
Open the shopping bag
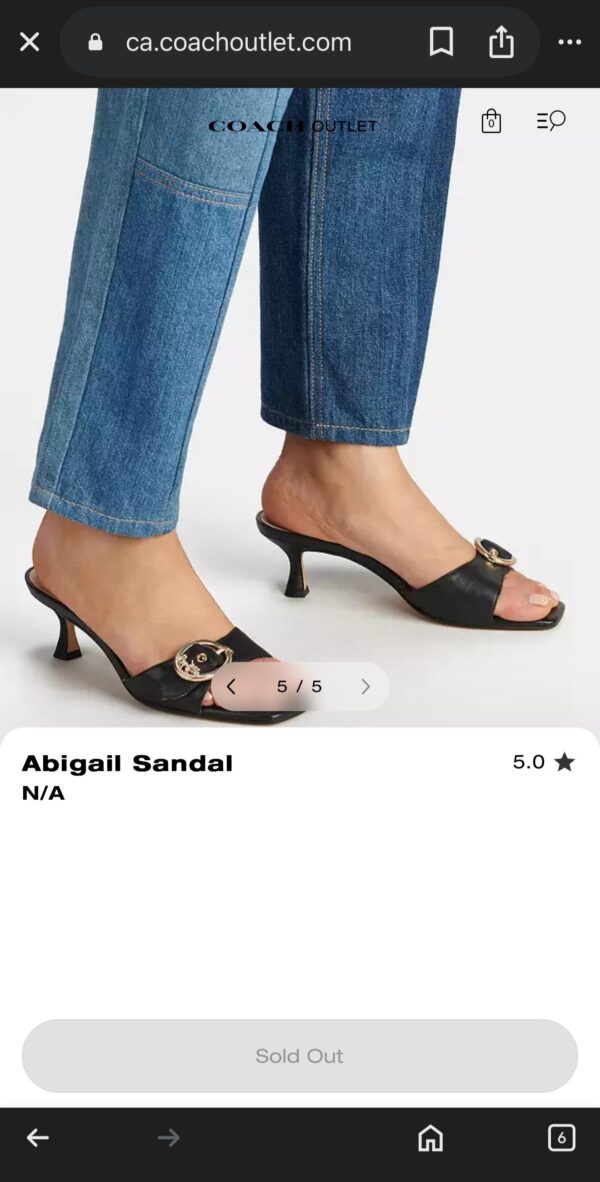click(491, 122)
